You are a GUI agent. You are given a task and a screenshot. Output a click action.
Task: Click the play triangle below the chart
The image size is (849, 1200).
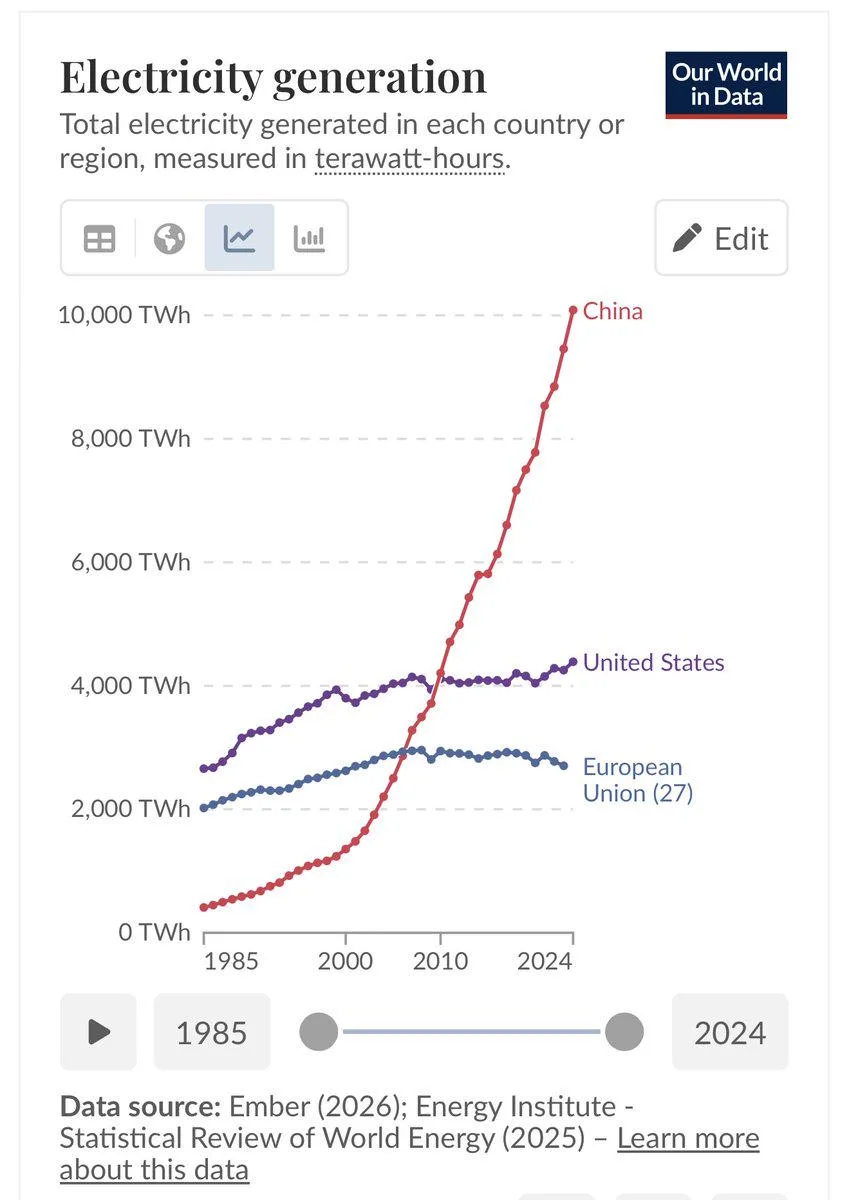98,1032
